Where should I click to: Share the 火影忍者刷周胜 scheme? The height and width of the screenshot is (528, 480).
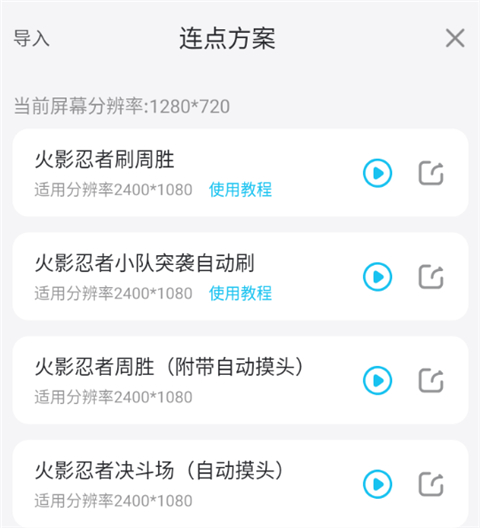(431, 173)
